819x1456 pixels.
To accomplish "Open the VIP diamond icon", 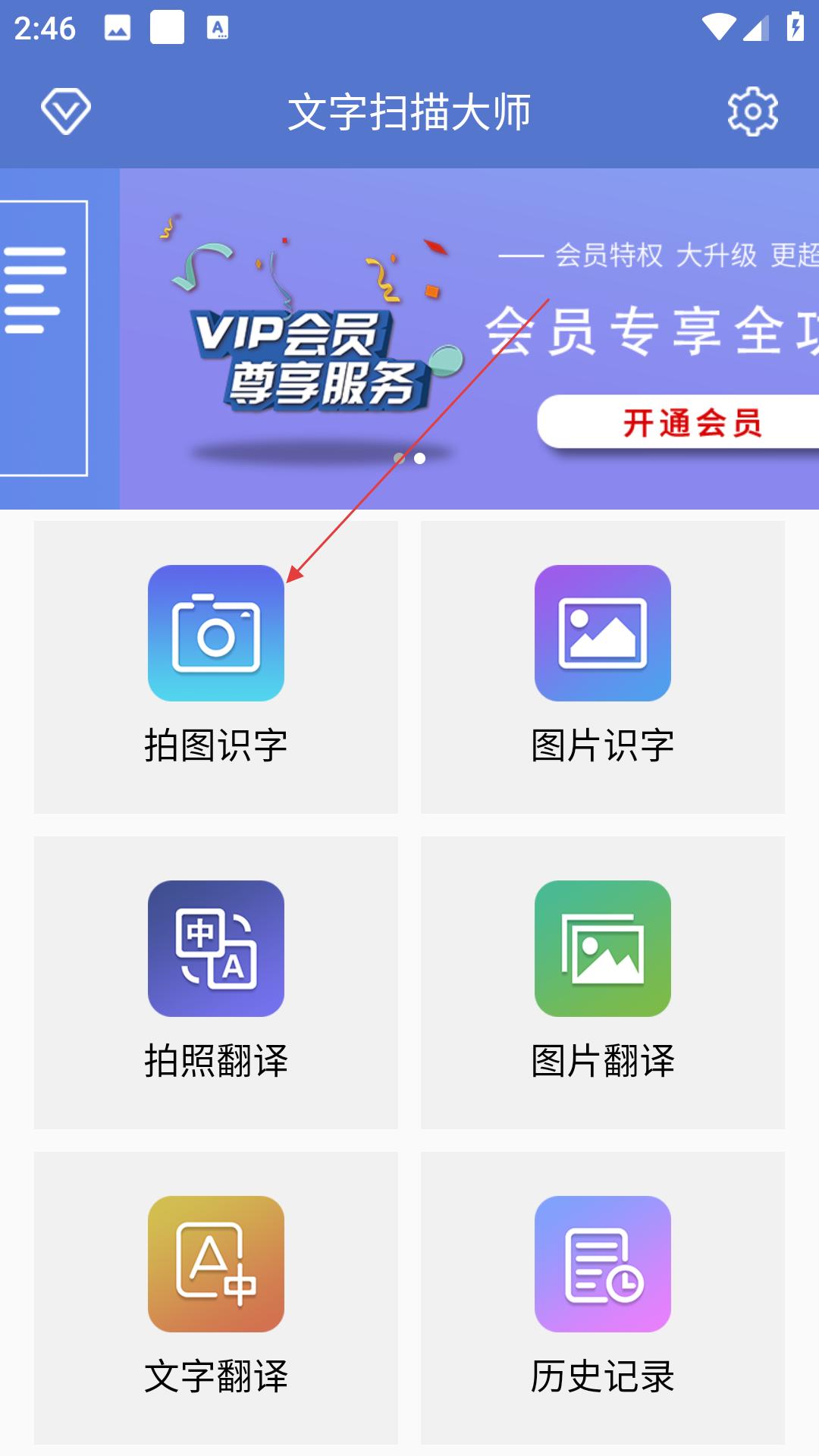I will (66, 111).
